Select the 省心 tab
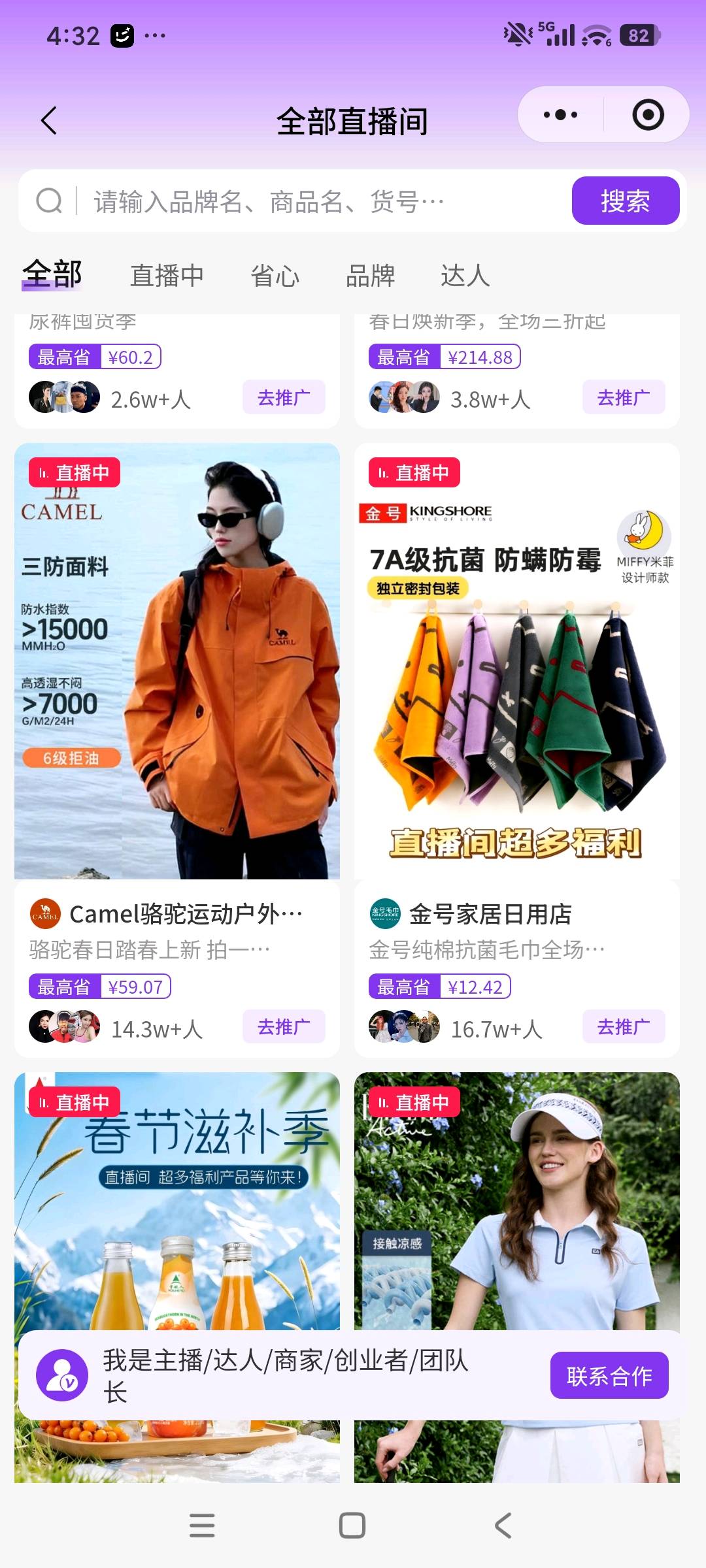This screenshot has width=706, height=1568. (277, 276)
